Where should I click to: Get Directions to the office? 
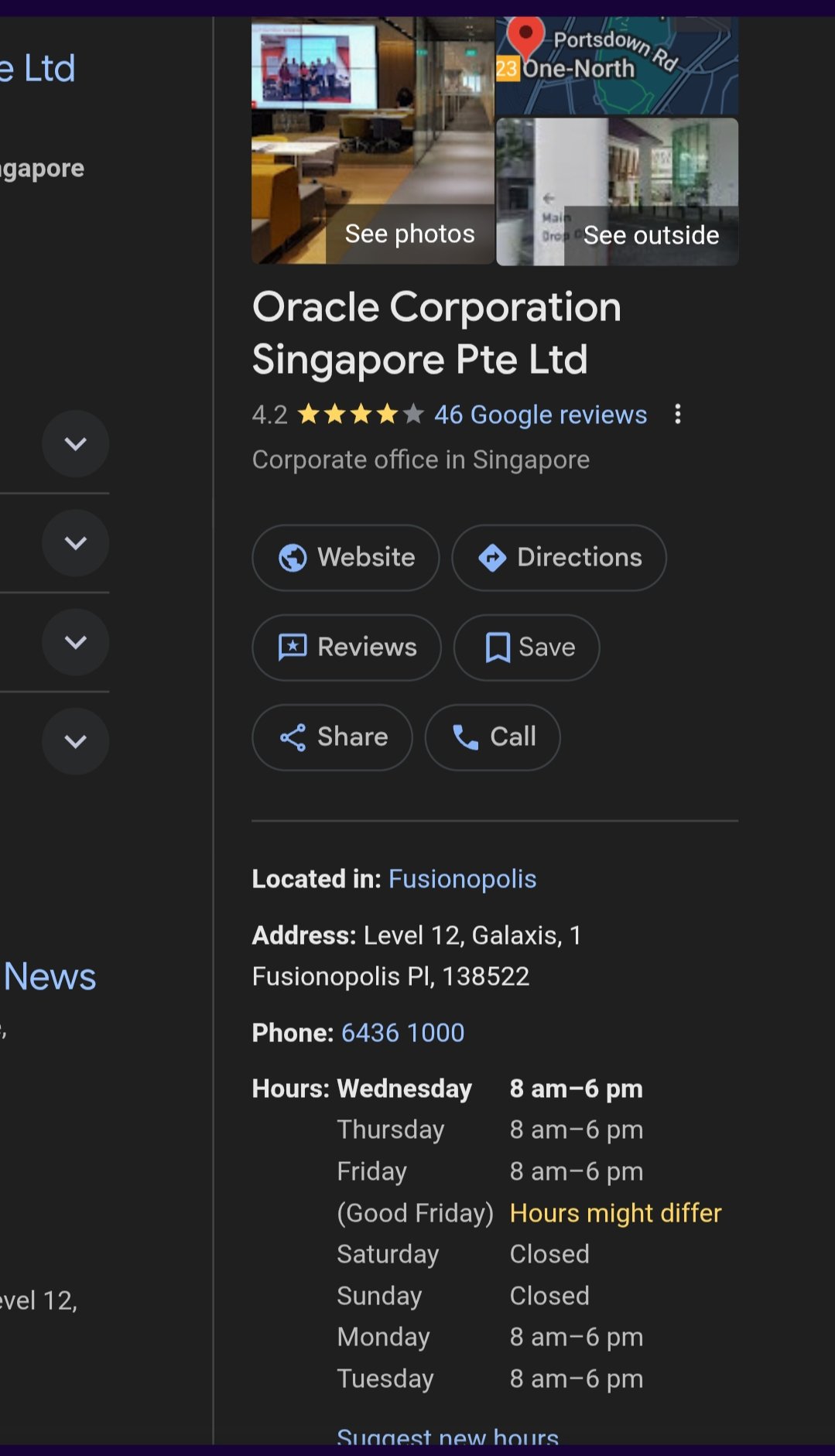(559, 558)
